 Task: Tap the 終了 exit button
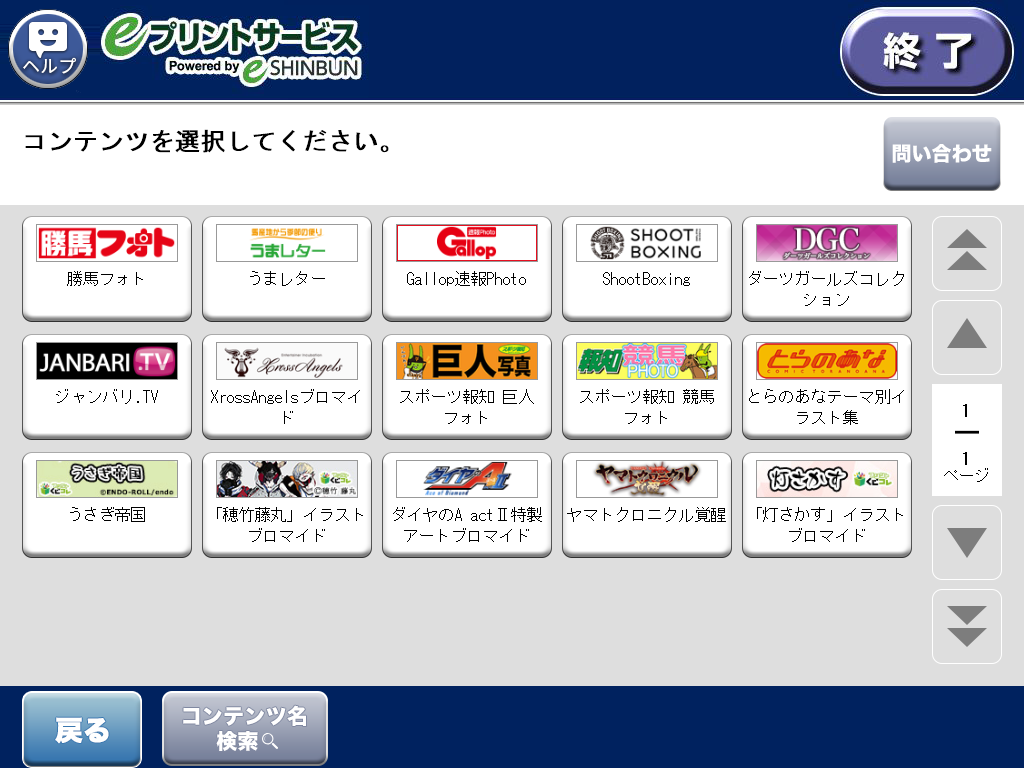click(926, 51)
